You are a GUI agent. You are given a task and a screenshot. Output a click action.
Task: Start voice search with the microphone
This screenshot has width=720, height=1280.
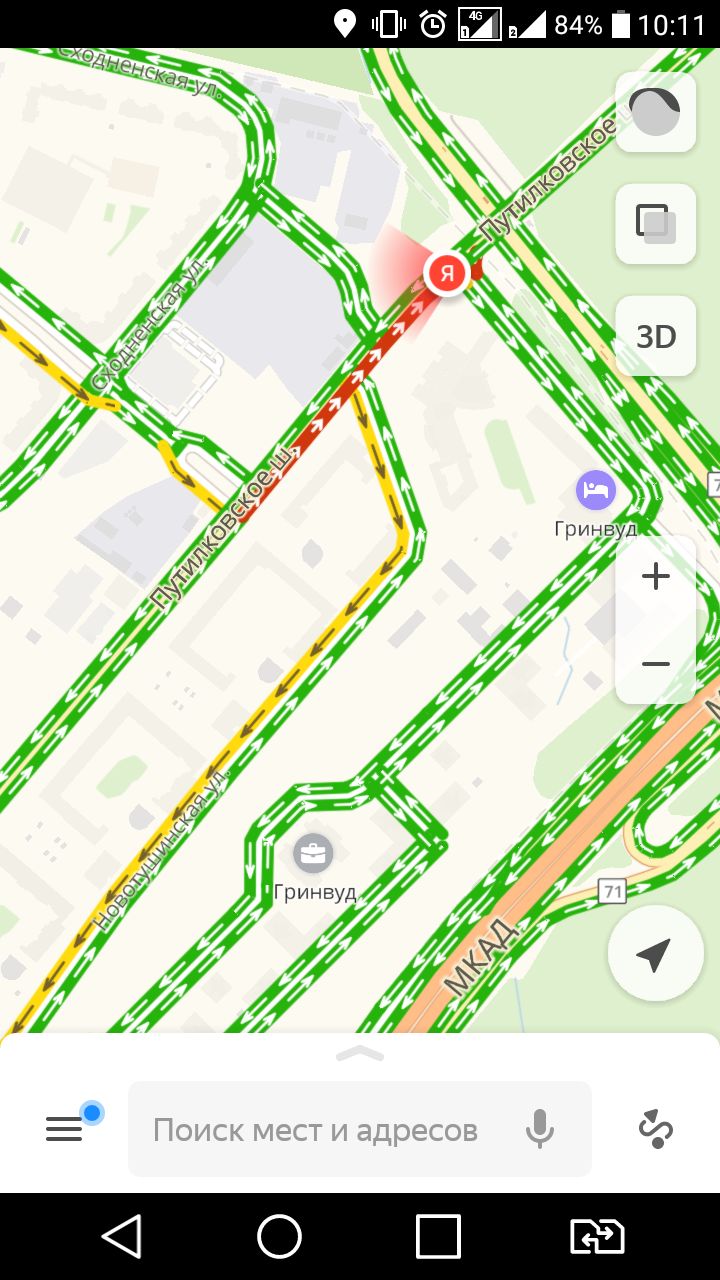[x=540, y=1129]
